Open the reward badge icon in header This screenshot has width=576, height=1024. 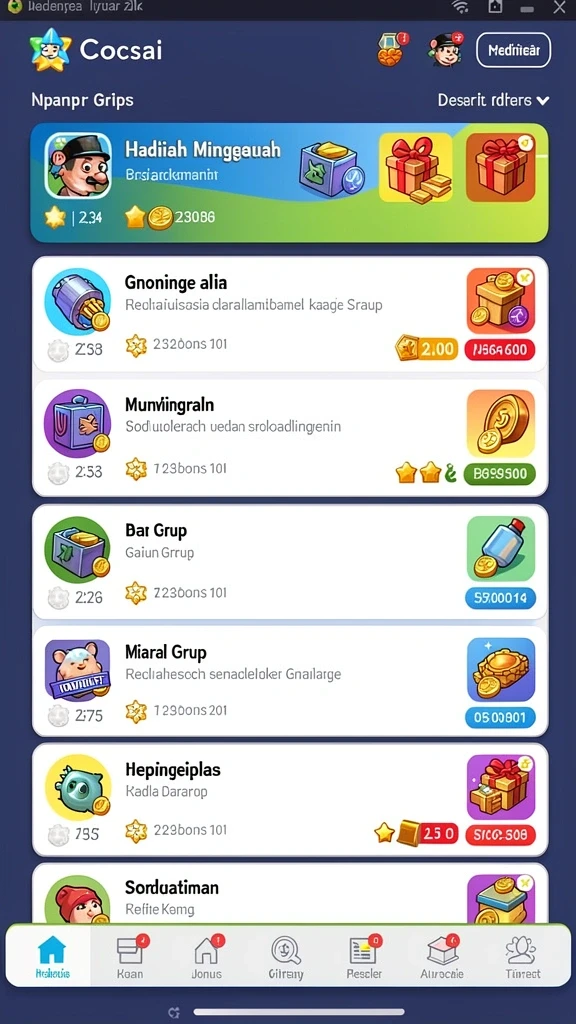coord(392,50)
